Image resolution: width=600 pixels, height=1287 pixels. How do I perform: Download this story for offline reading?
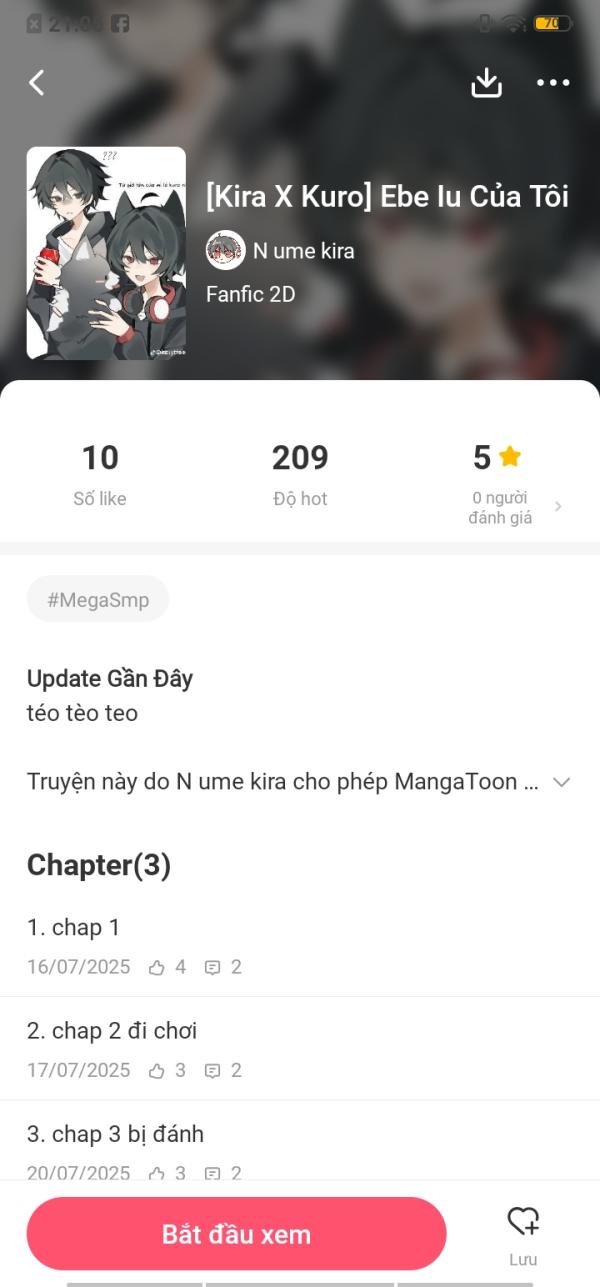click(486, 83)
